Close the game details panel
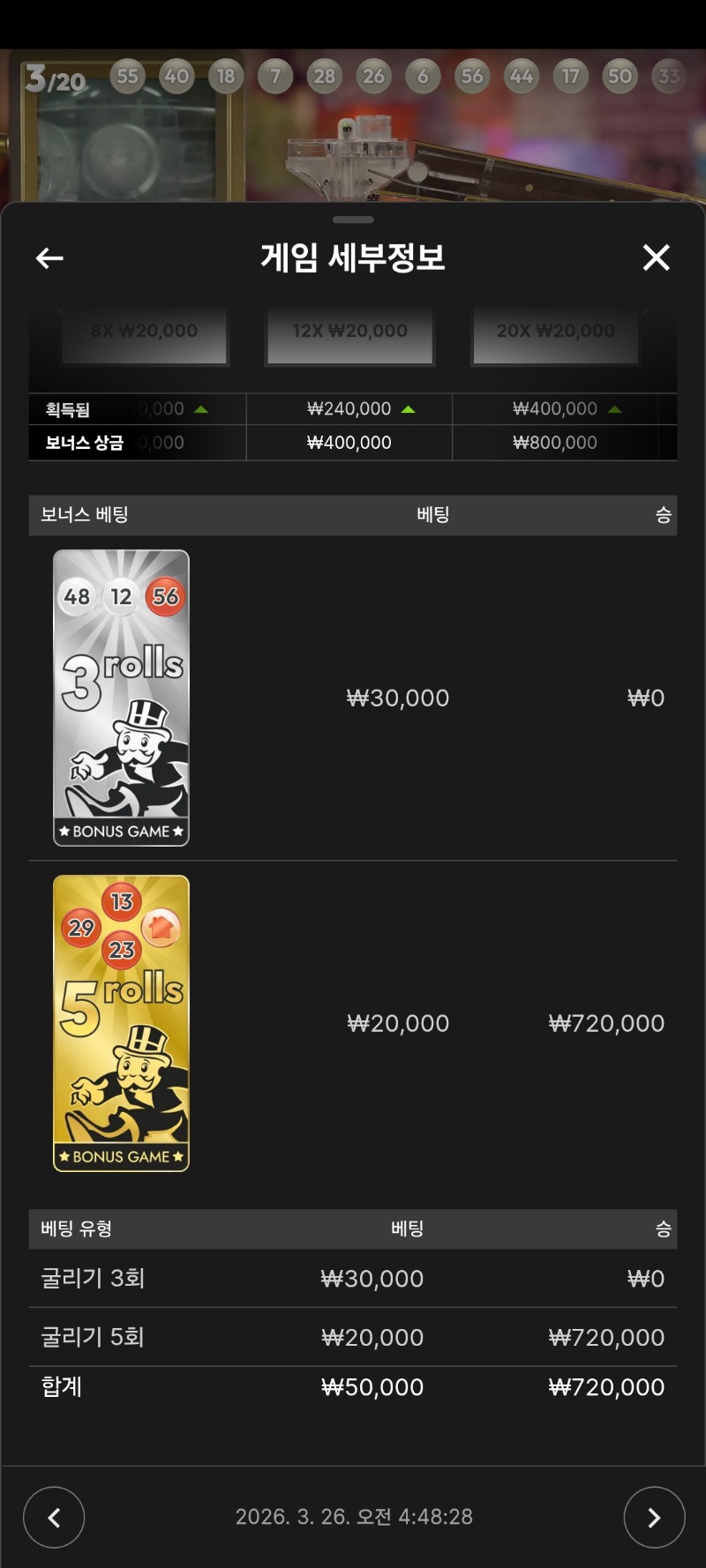Screen dimensions: 706x1568 [656, 258]
